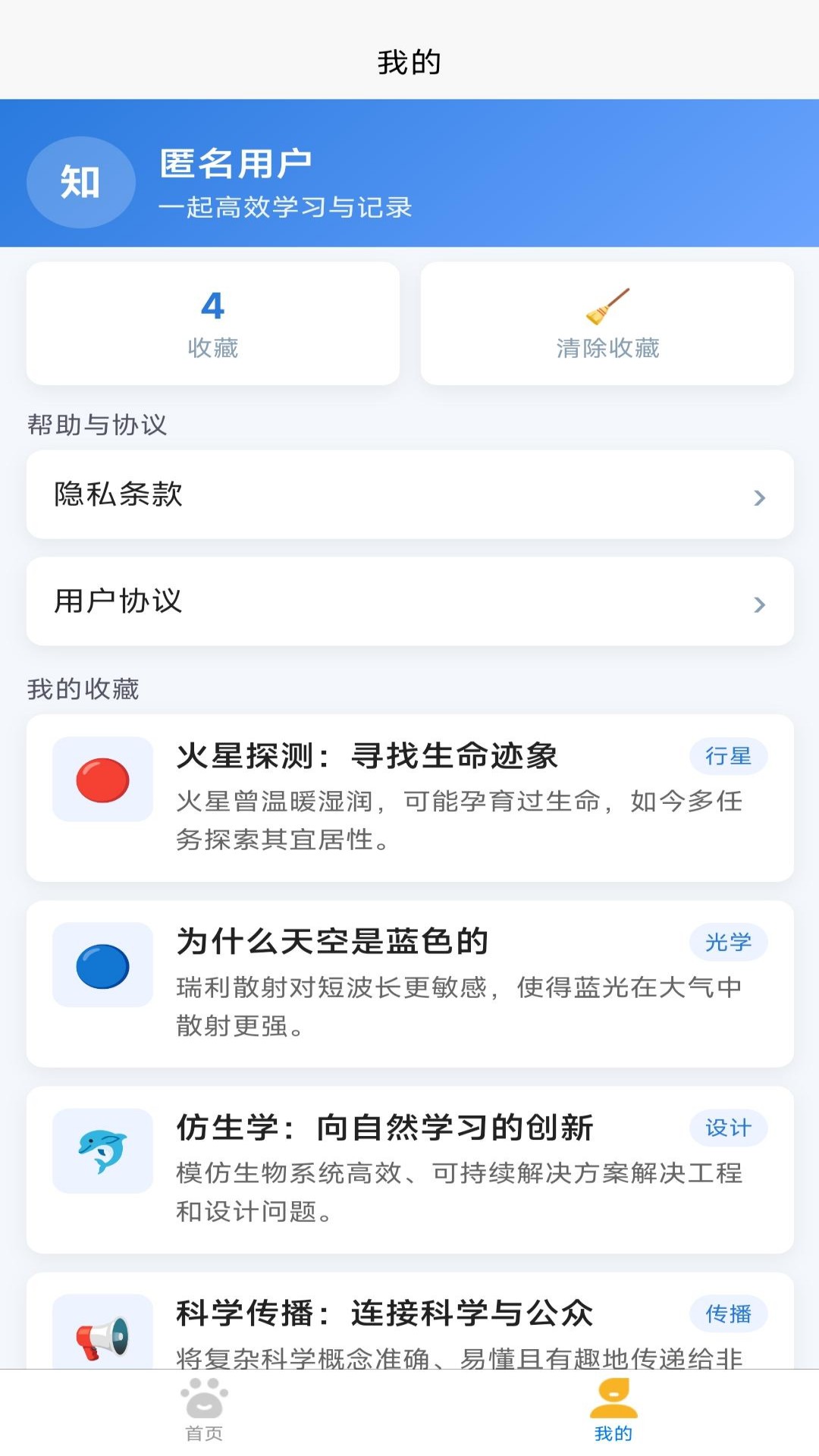Select the dolphin biomimicry icon
The width and height of the screenshot is (819, 1456).
click(102, 1150)
